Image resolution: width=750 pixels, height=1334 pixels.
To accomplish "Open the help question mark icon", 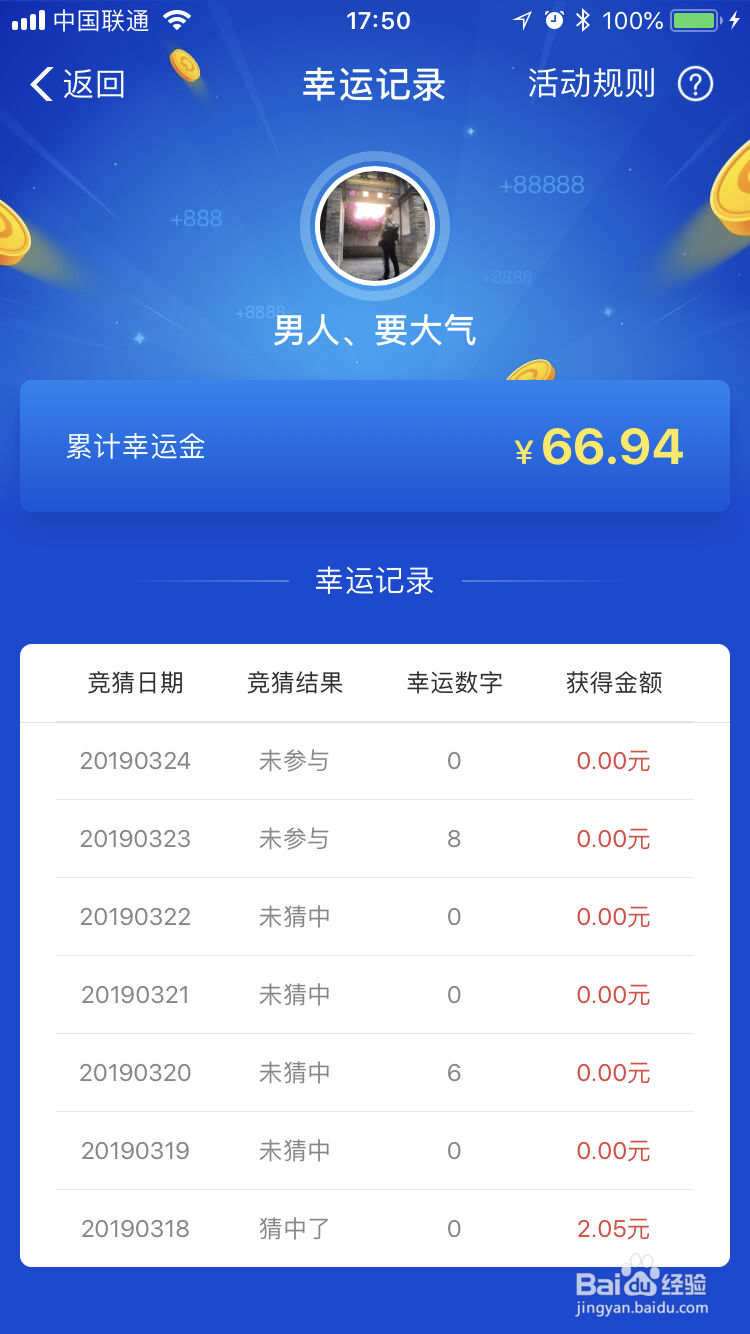I will 696,85.
